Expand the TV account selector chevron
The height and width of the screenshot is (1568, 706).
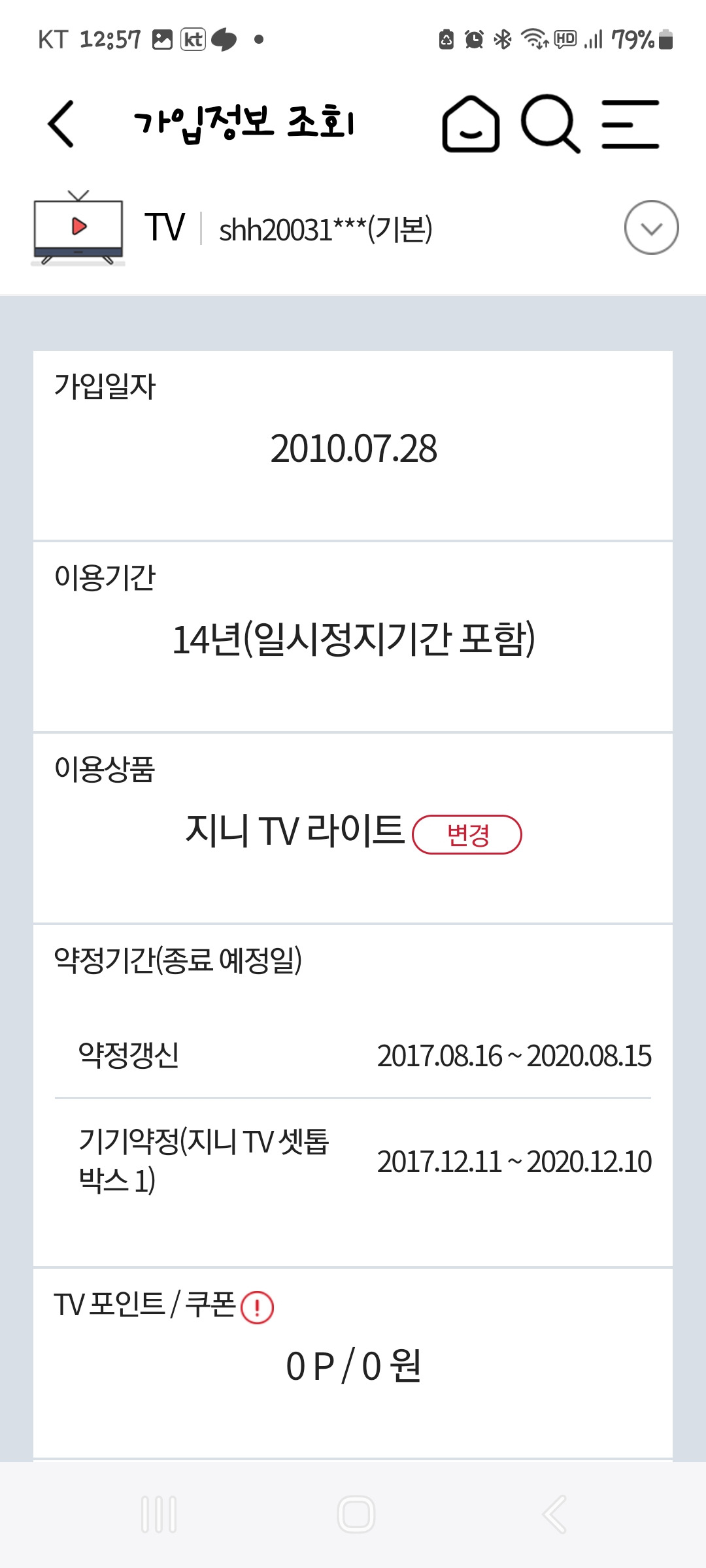(x=651, y=227)
